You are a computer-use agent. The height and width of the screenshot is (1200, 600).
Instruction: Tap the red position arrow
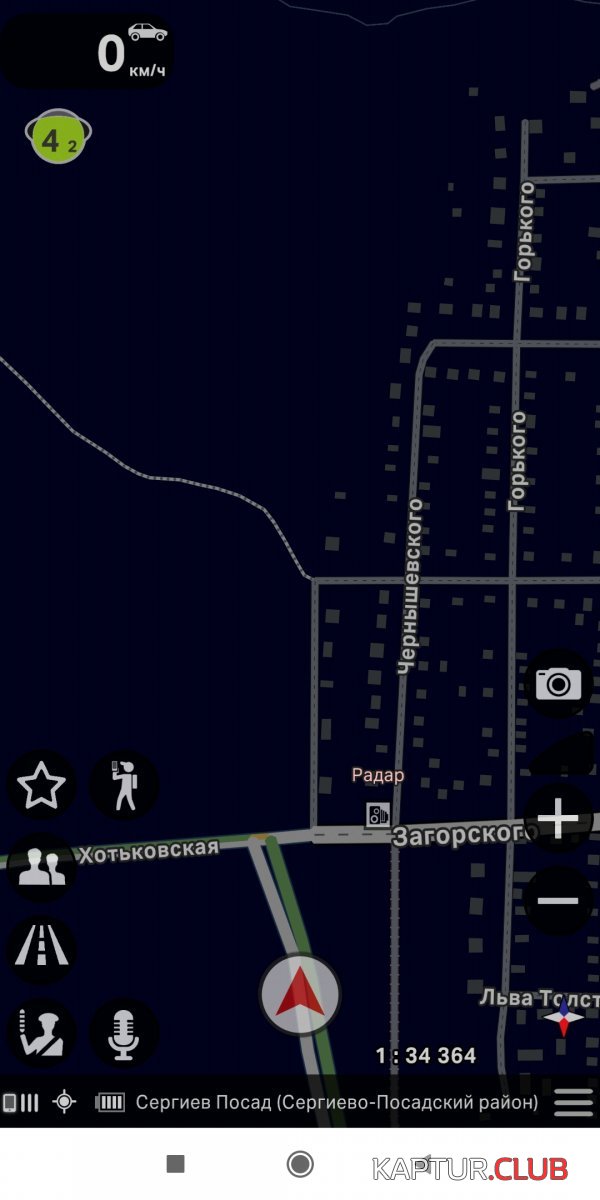[300, 994]
